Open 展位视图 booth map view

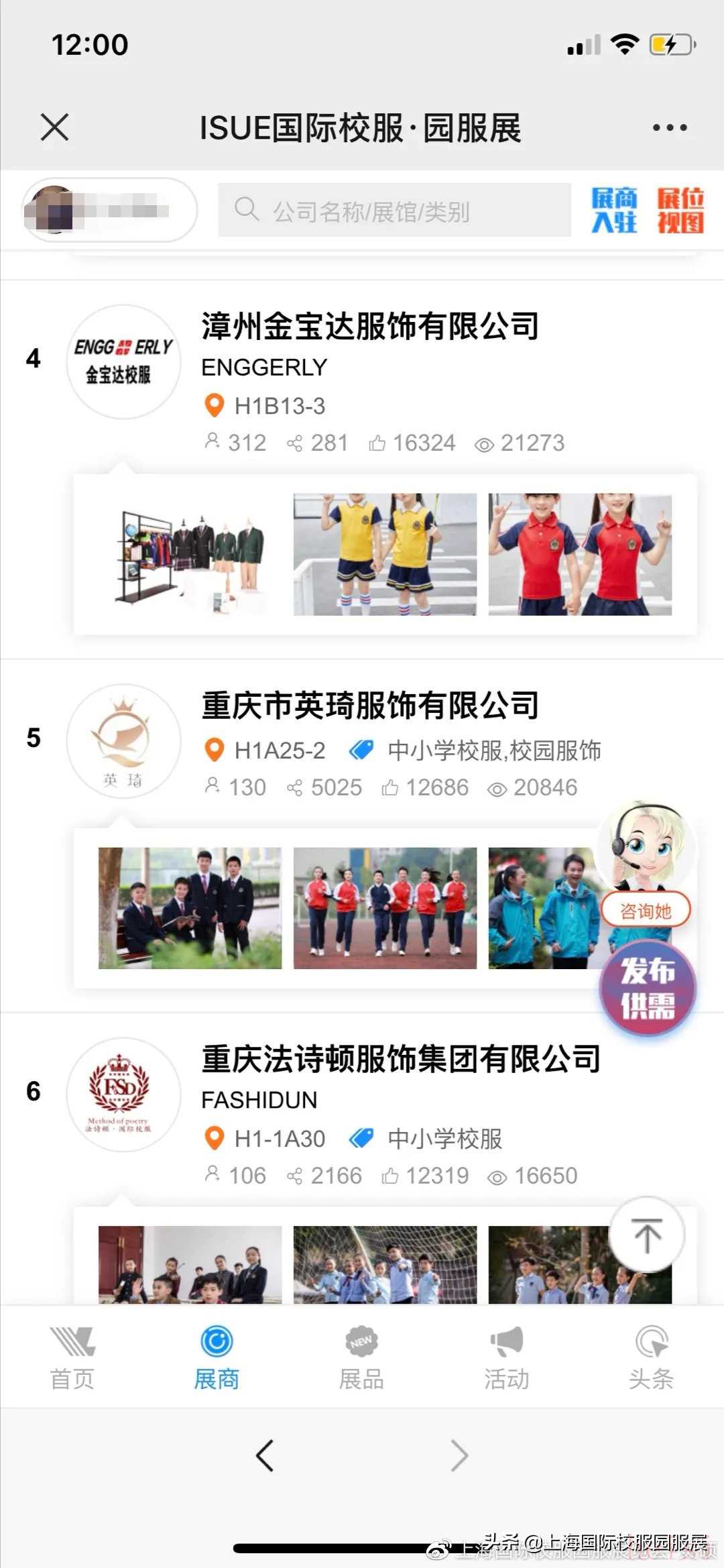click(680, 211)
